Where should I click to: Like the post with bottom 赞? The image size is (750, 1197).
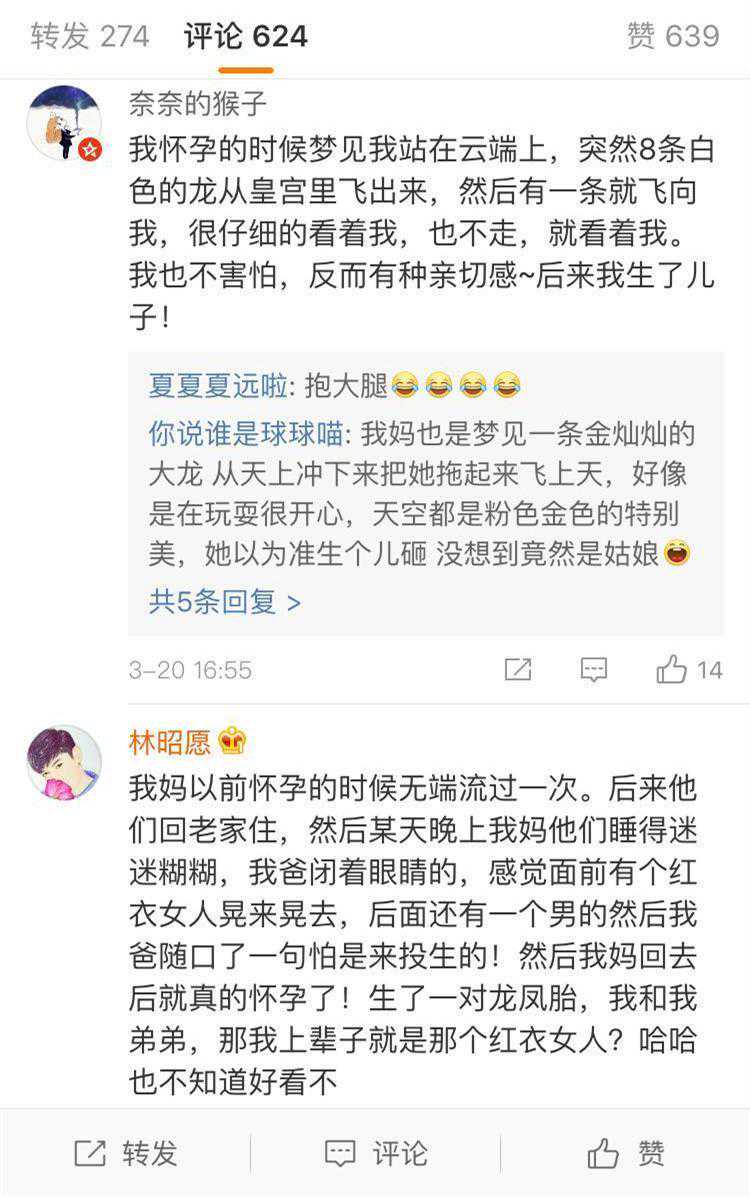click(x=626, y=1153)
